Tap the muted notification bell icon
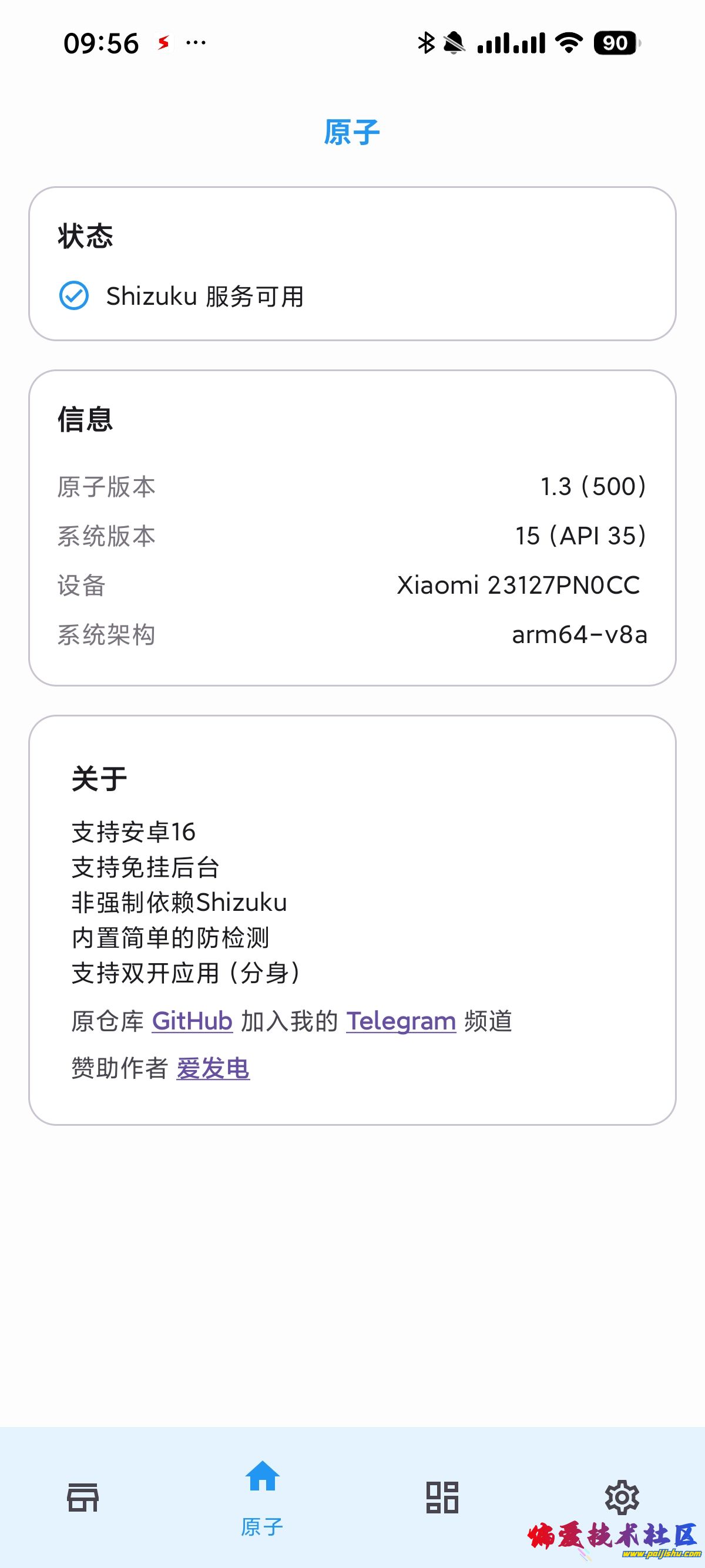 (x=454, y=43)
